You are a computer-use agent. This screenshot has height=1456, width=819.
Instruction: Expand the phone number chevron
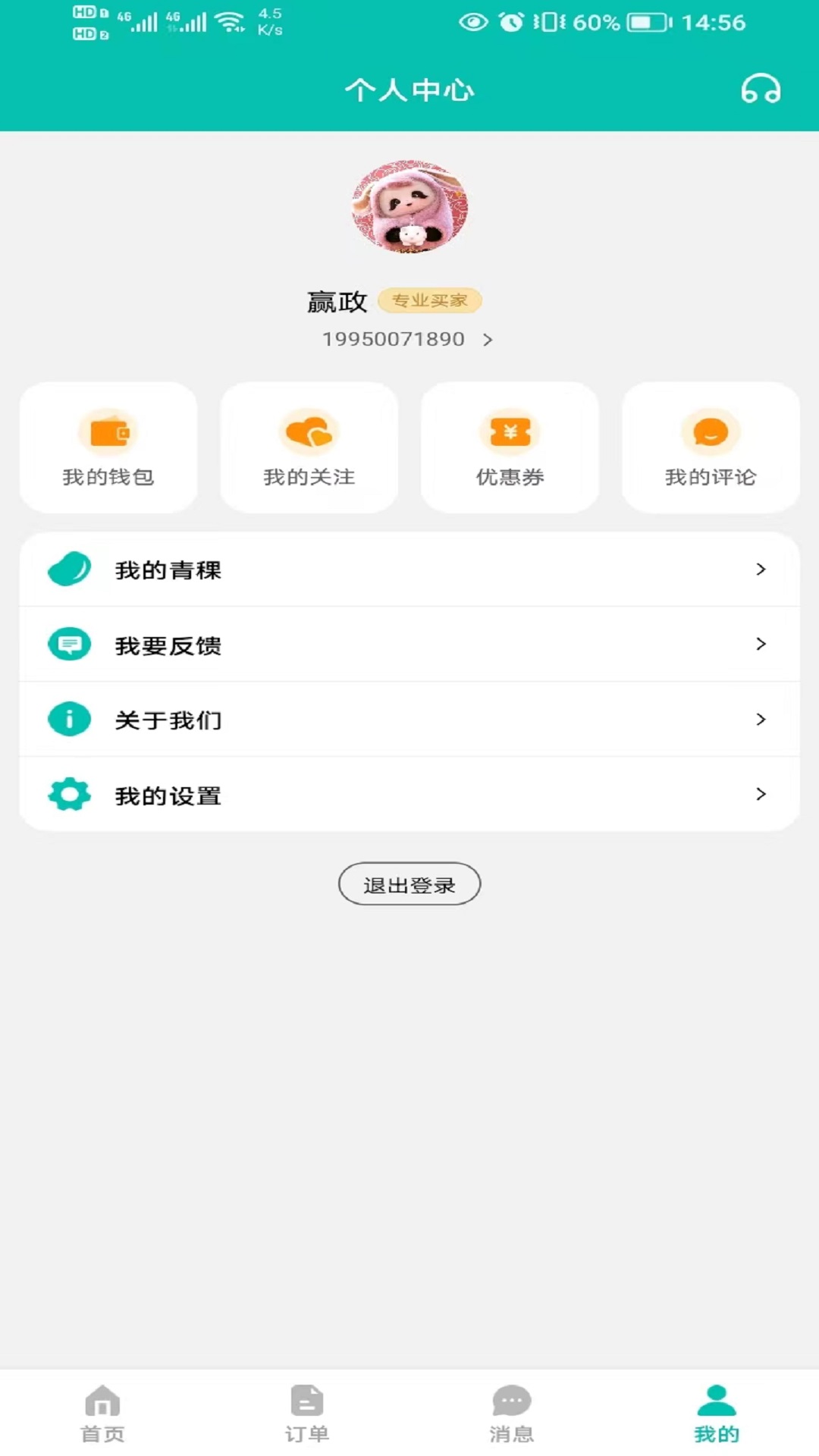488,339
